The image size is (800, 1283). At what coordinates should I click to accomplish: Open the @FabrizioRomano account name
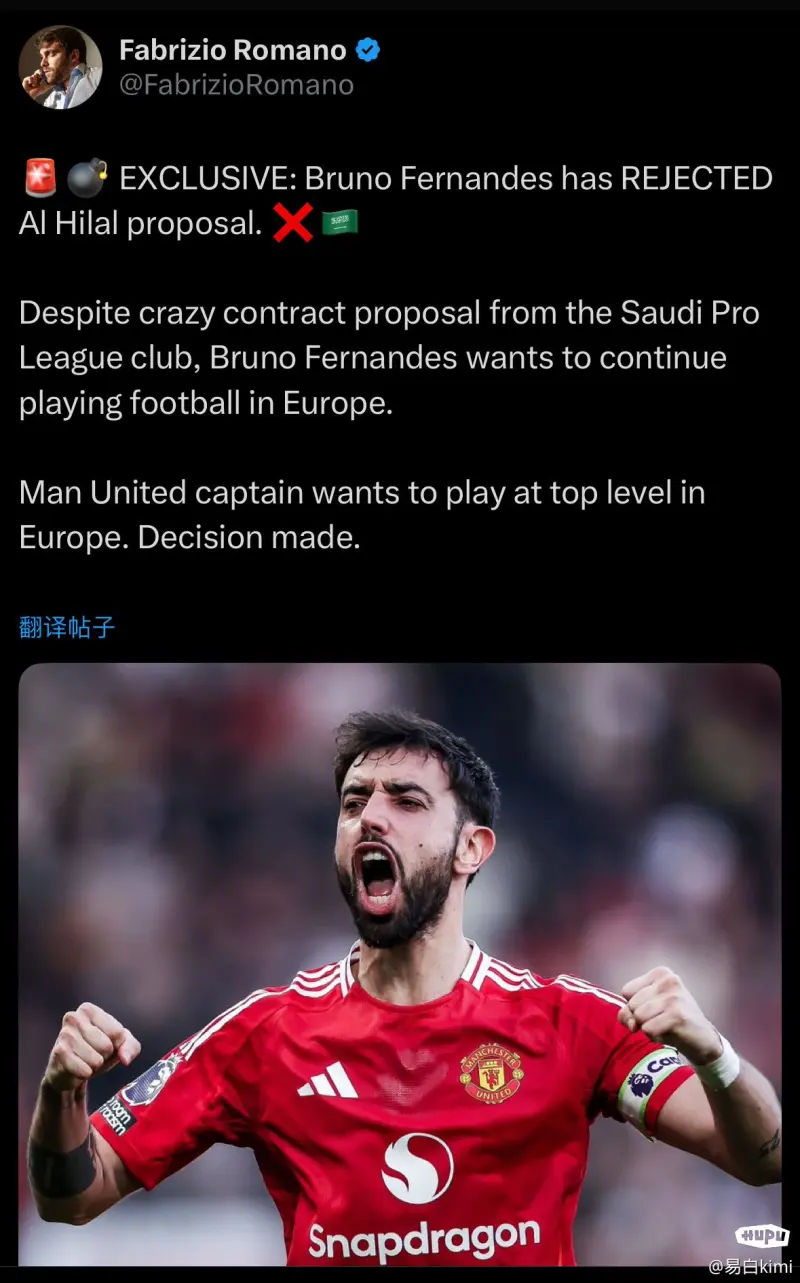click(x=236, y=85)
